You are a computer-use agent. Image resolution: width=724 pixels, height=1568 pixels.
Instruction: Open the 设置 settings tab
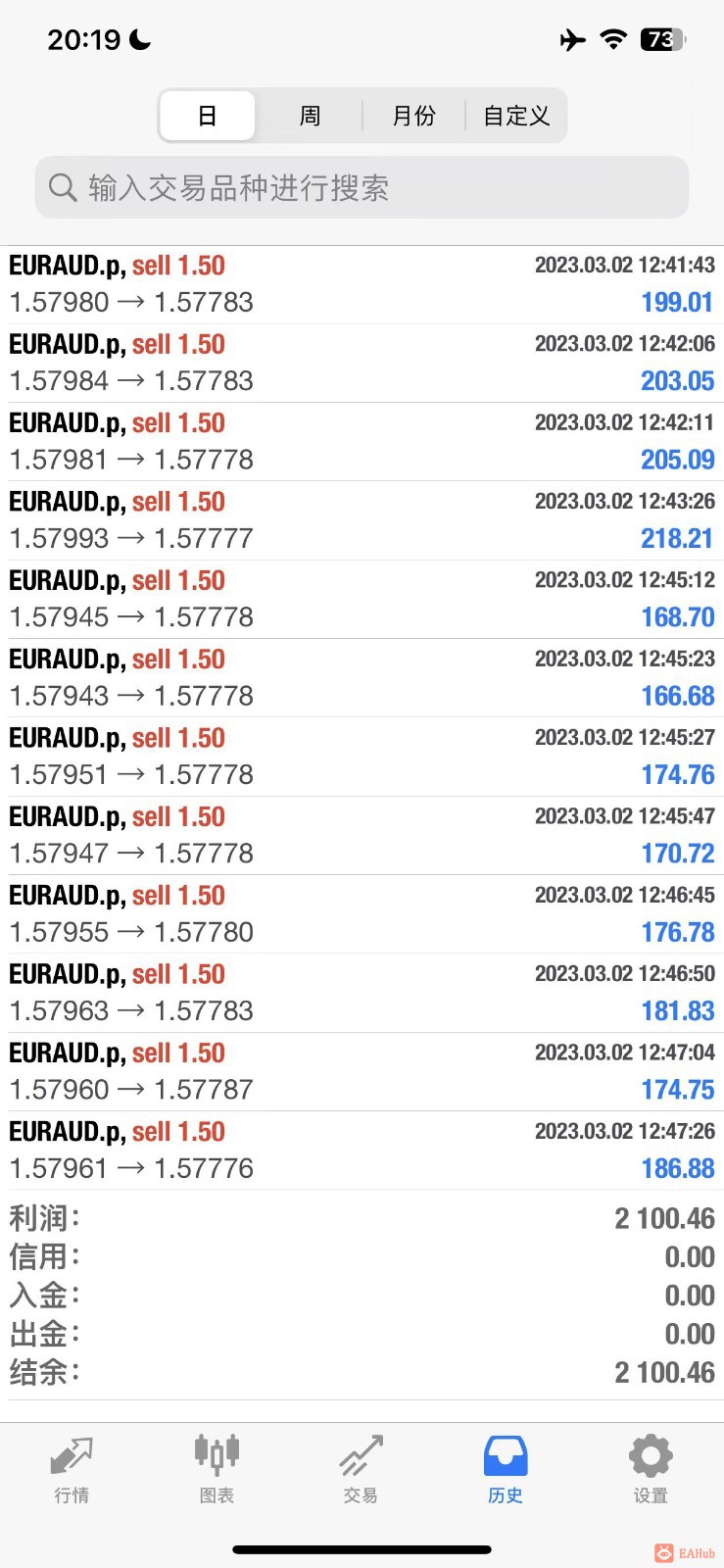pos(651,1469)
